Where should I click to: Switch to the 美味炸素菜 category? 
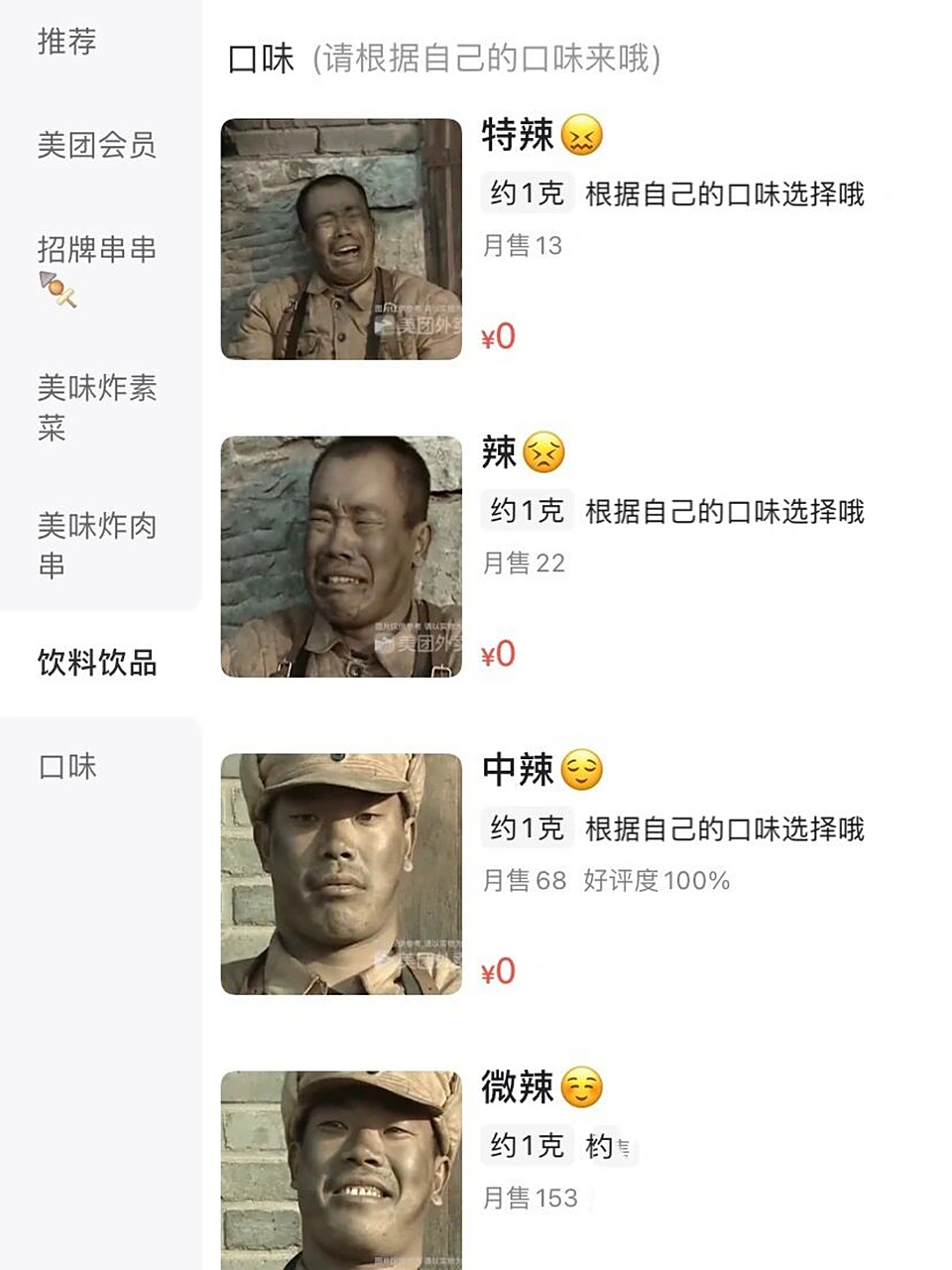click(97, 409)
